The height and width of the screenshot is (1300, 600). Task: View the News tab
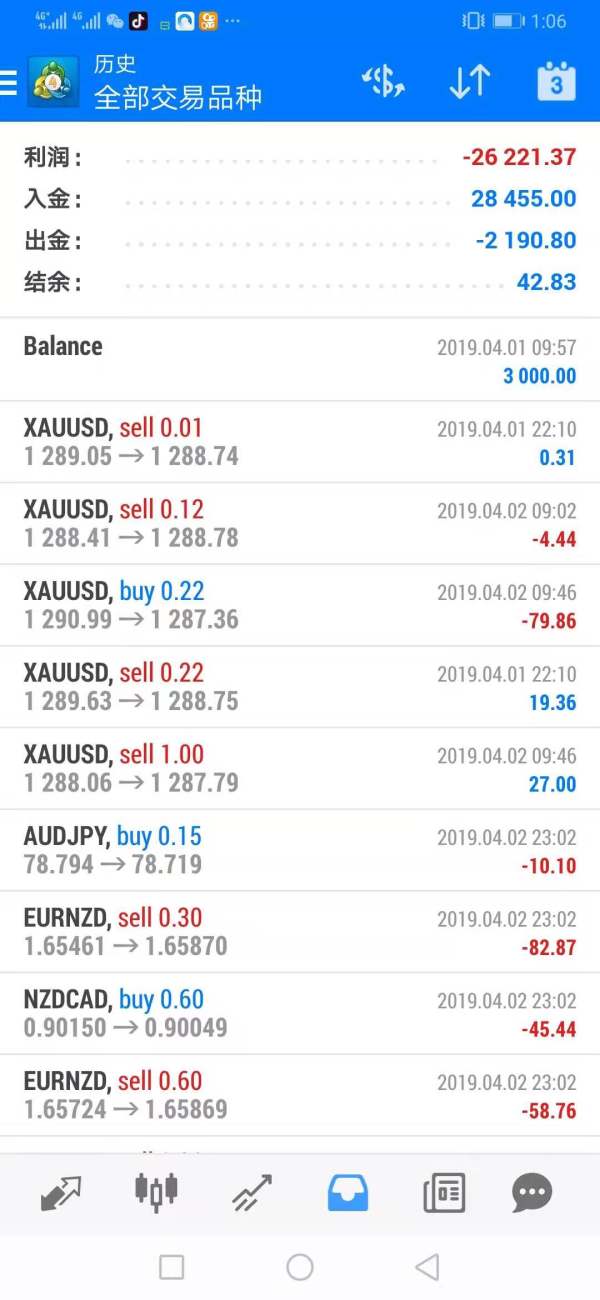pyautogui.click(x=443, y=1192)
